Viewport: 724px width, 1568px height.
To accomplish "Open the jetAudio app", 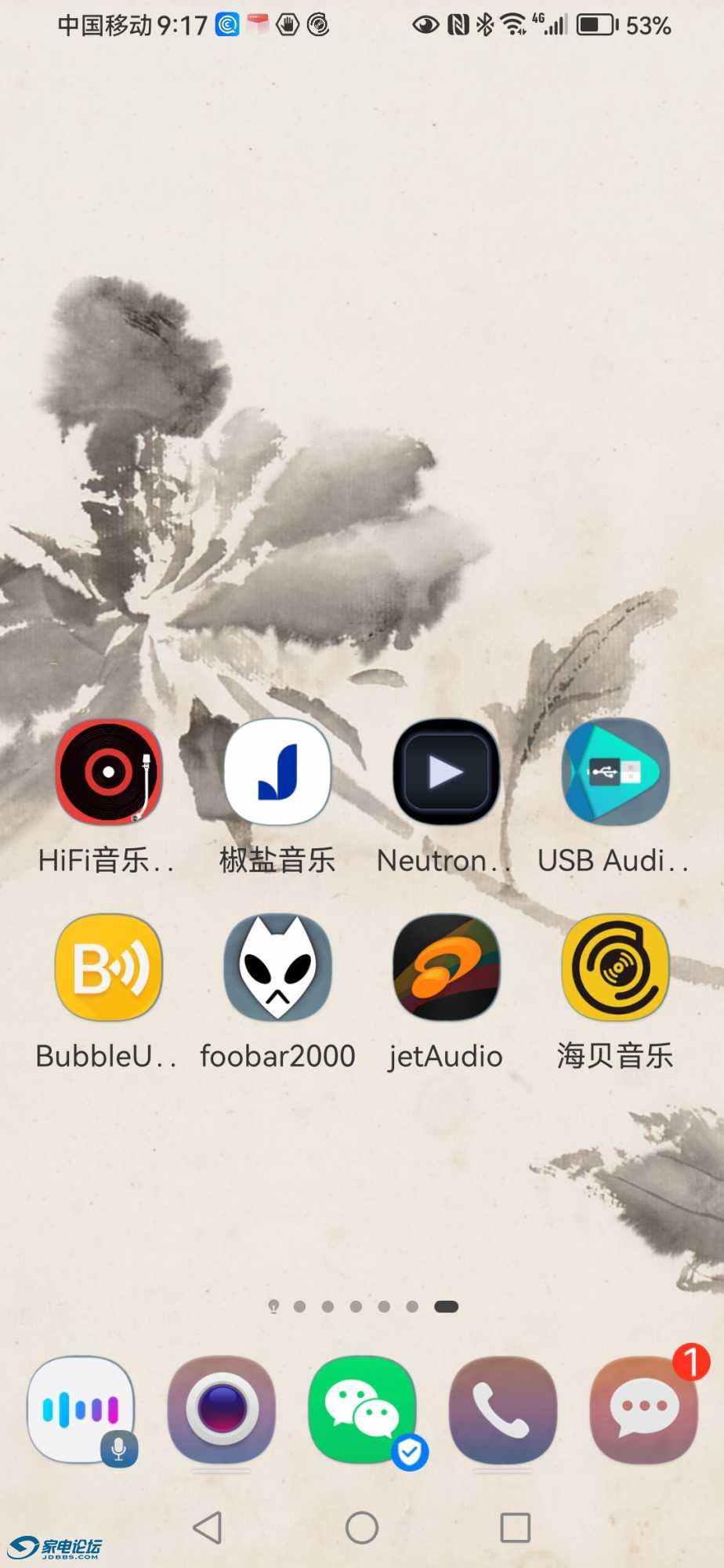I will pos(445,968).
